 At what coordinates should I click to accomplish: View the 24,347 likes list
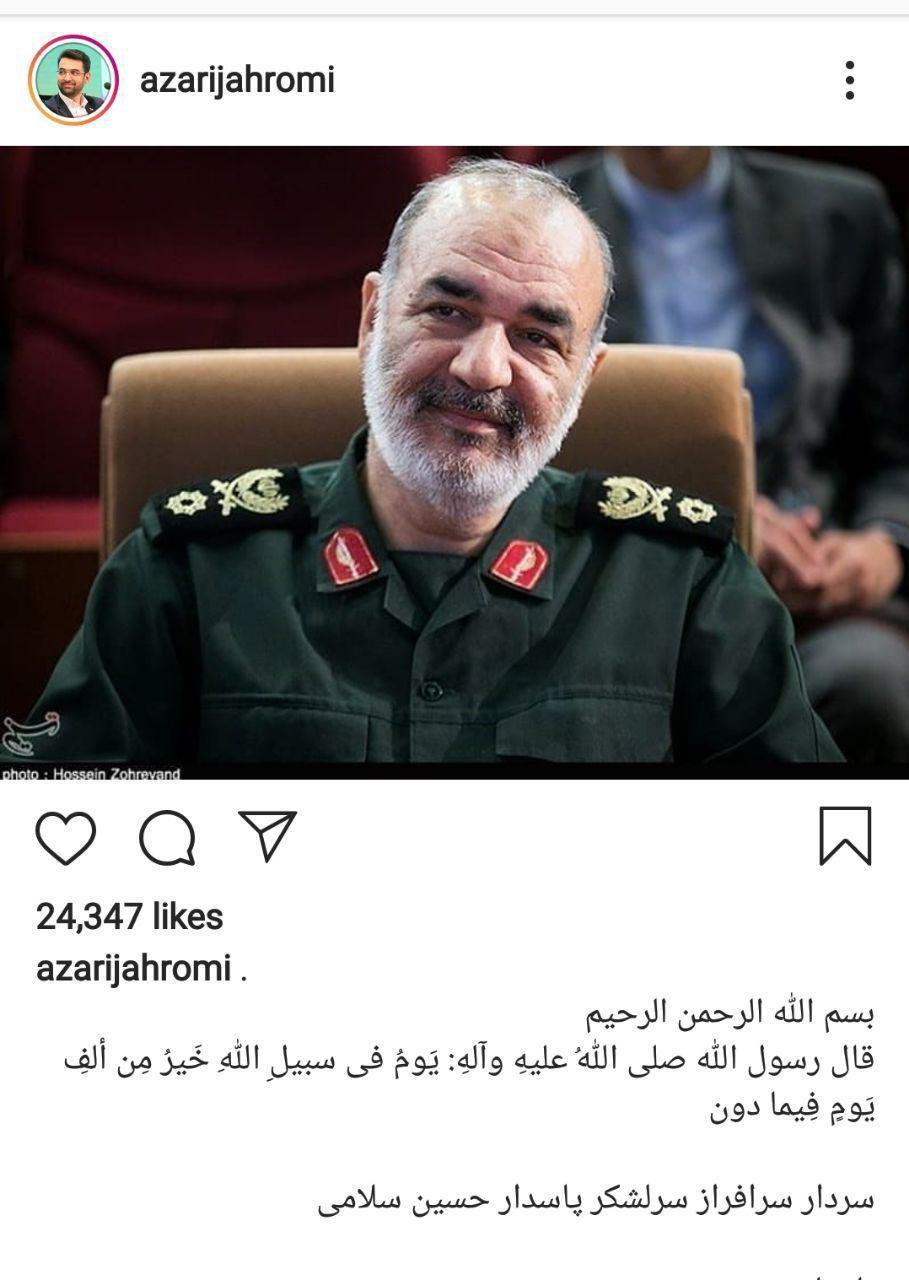coord(130,917)
